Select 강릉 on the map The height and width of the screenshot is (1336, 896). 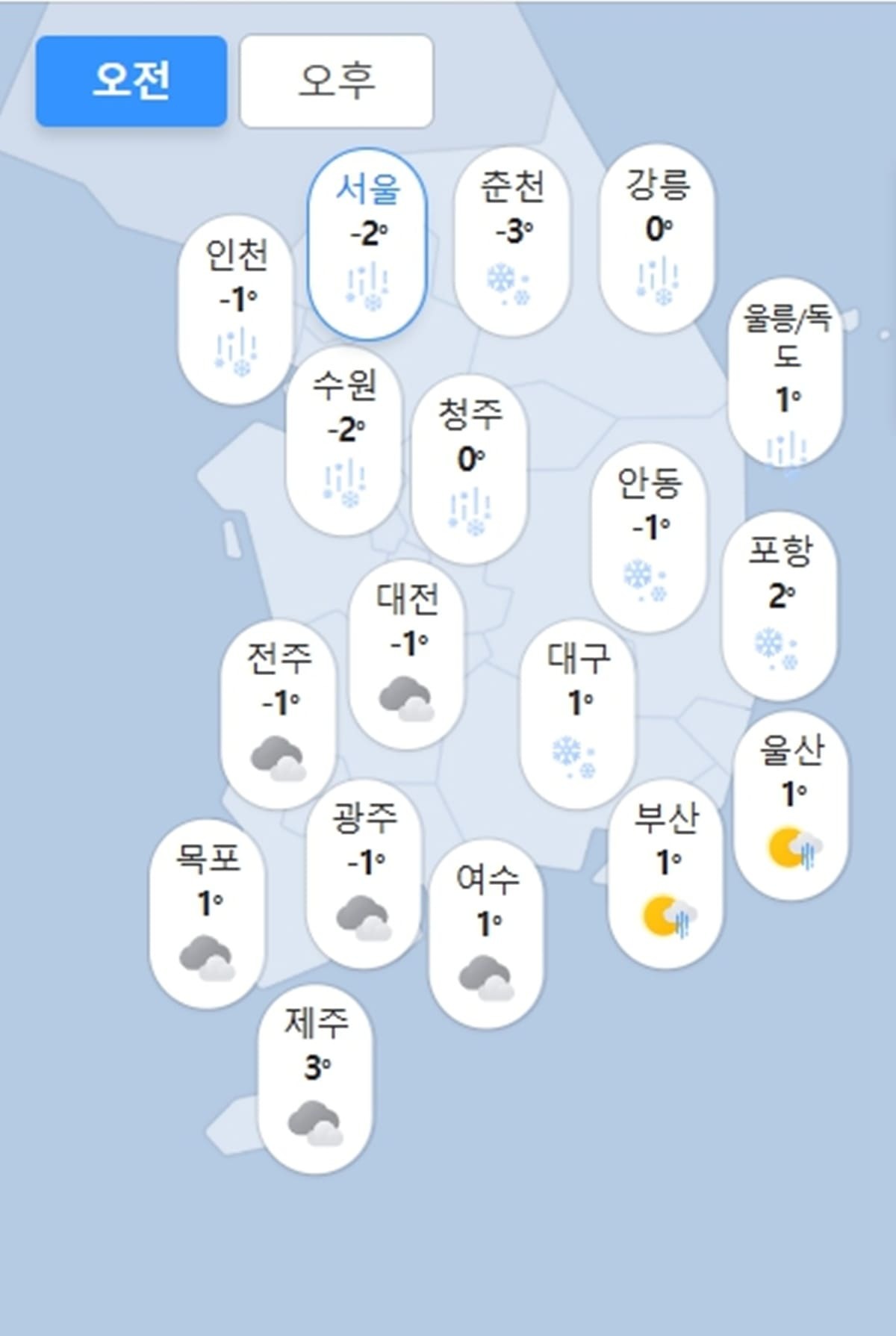[657, 239]
